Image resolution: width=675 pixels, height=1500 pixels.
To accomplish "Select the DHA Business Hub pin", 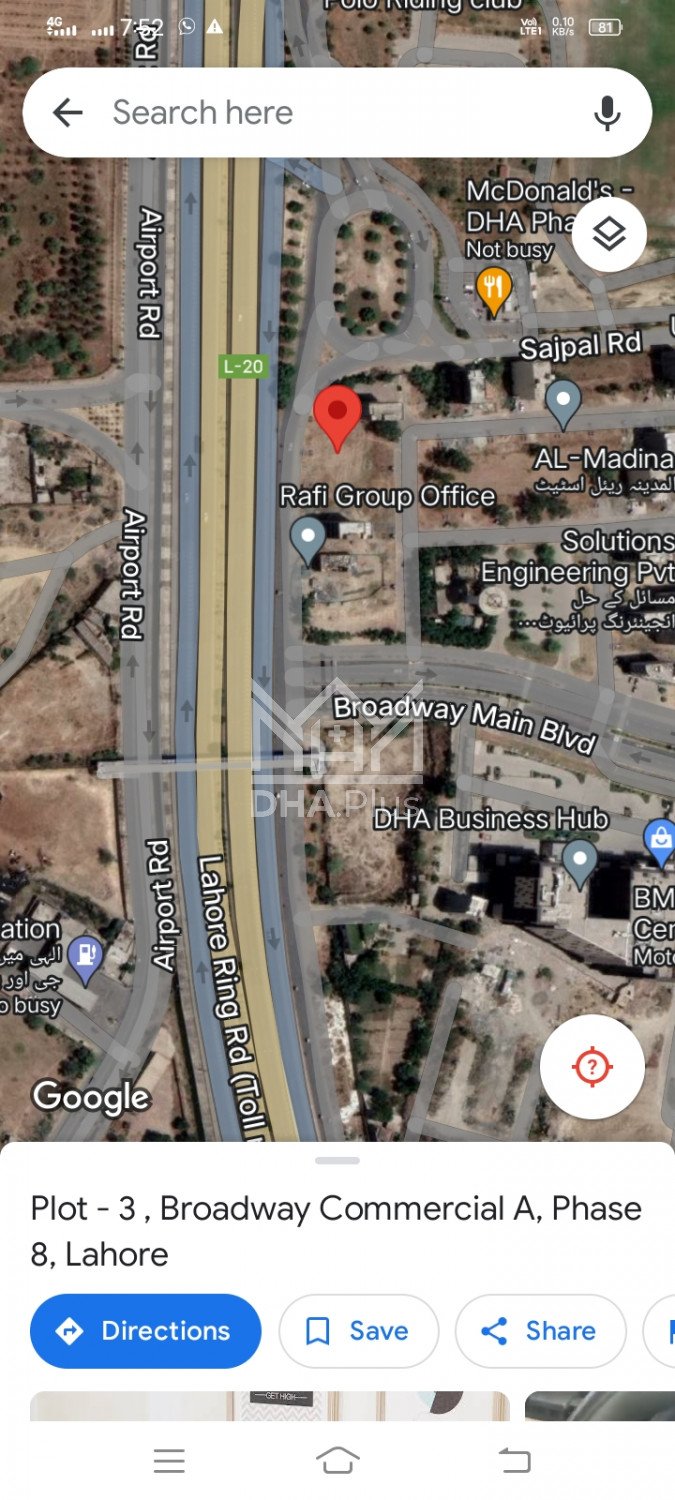I will tap(579, 859).
